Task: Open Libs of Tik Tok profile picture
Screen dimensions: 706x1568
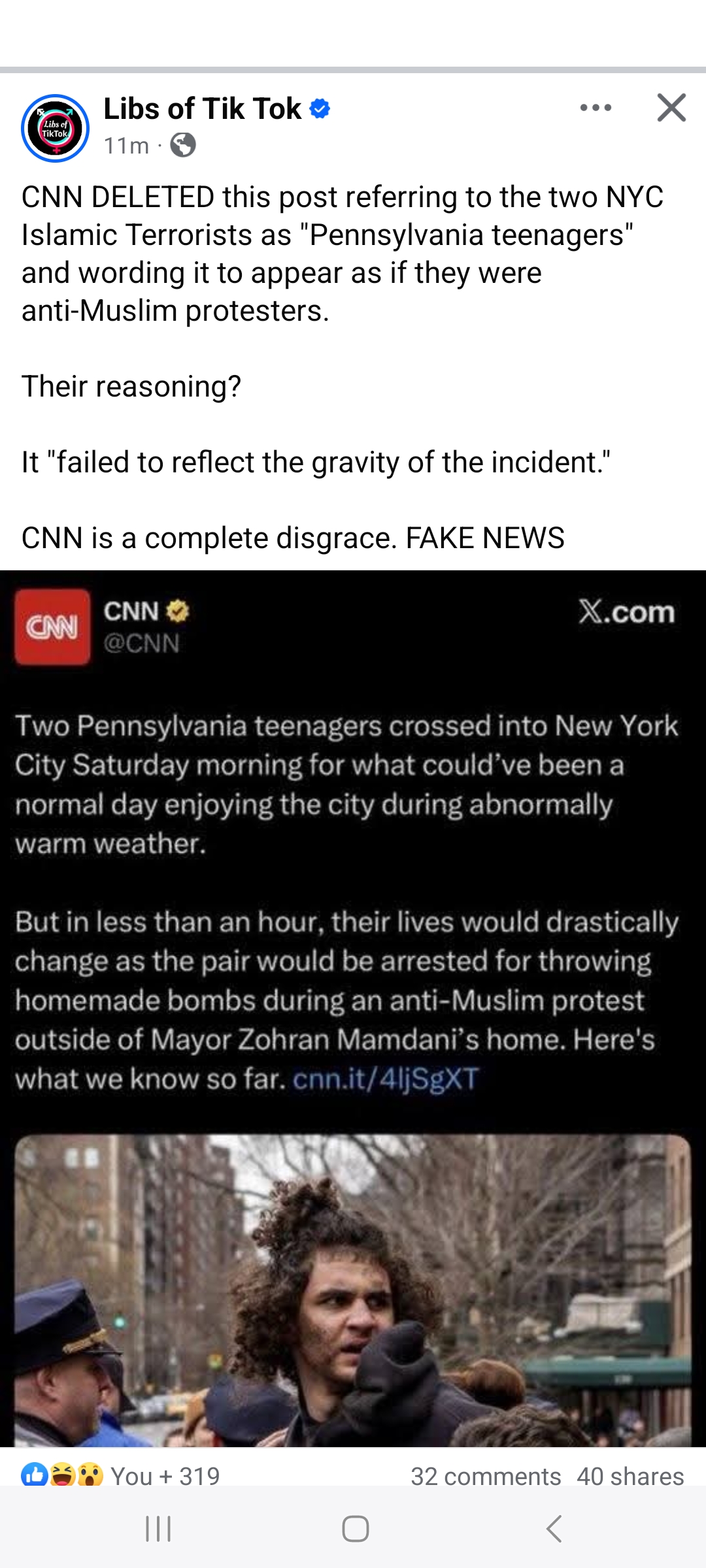Action: click(x=56, y=128)
